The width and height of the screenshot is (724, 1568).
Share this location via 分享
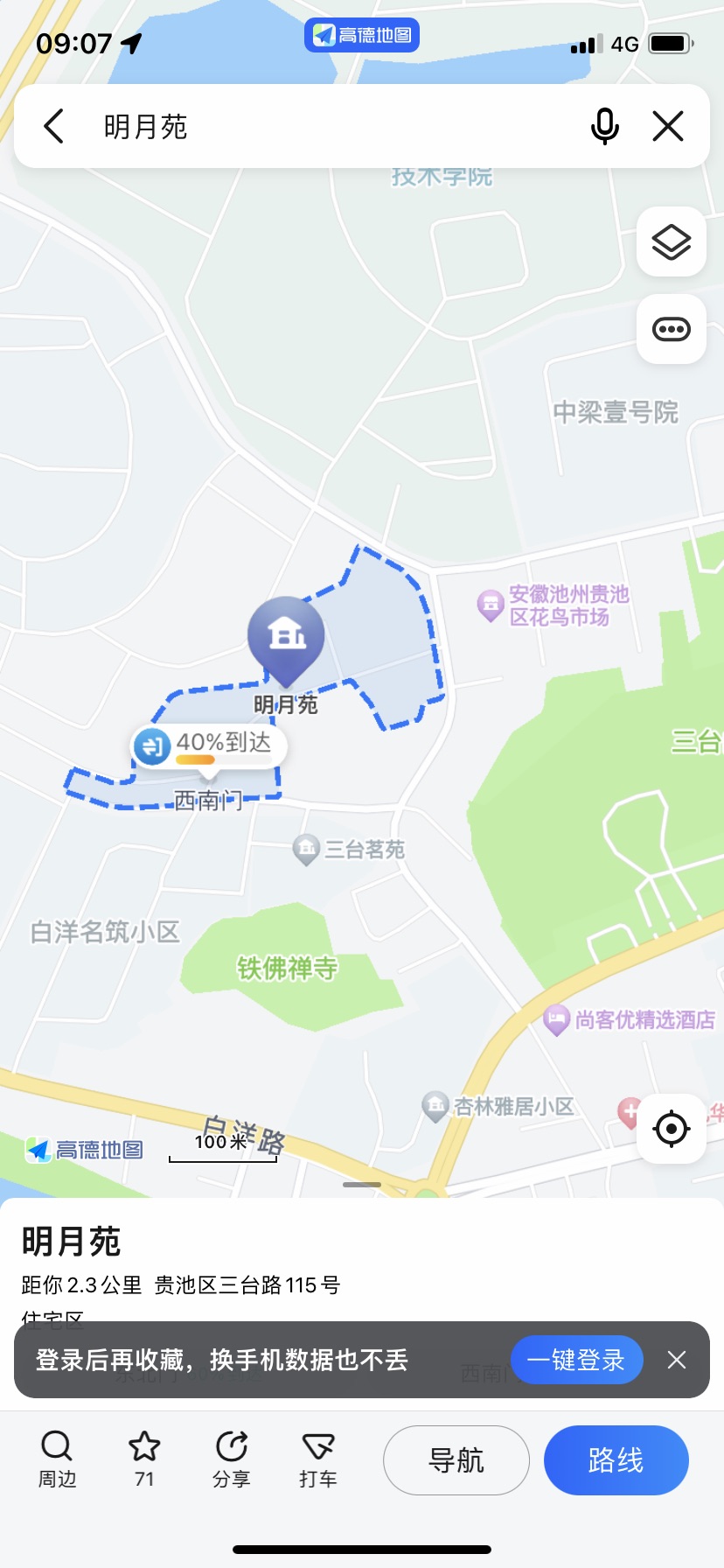tap(232, 1459)
